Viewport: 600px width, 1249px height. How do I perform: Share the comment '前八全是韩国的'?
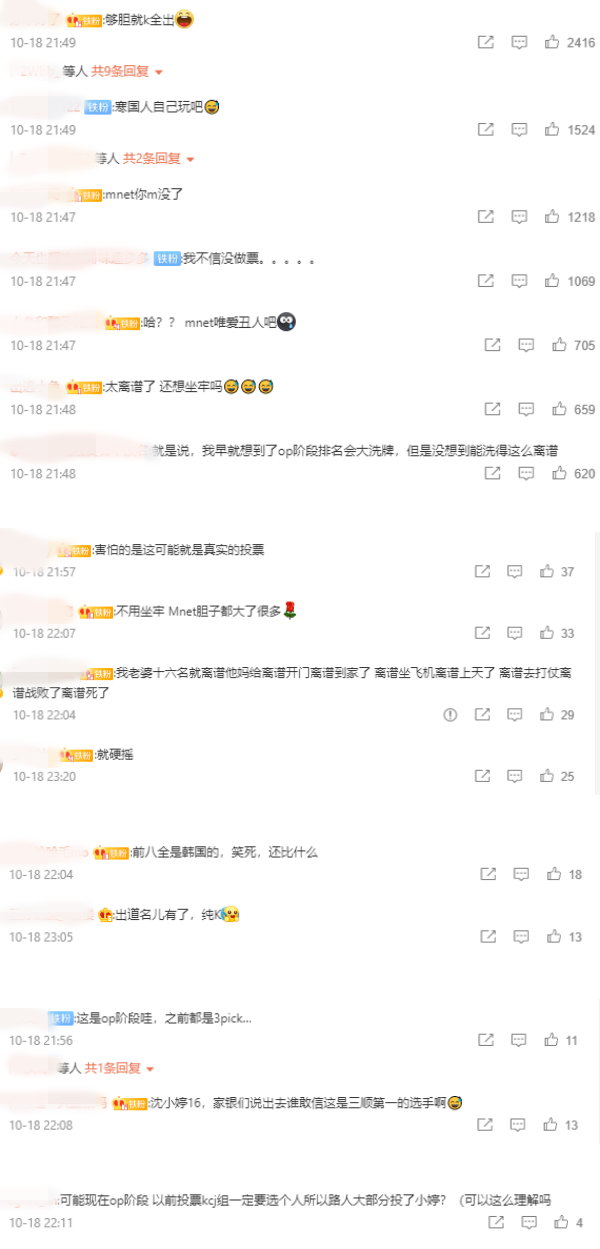click(x=487, y=875)
